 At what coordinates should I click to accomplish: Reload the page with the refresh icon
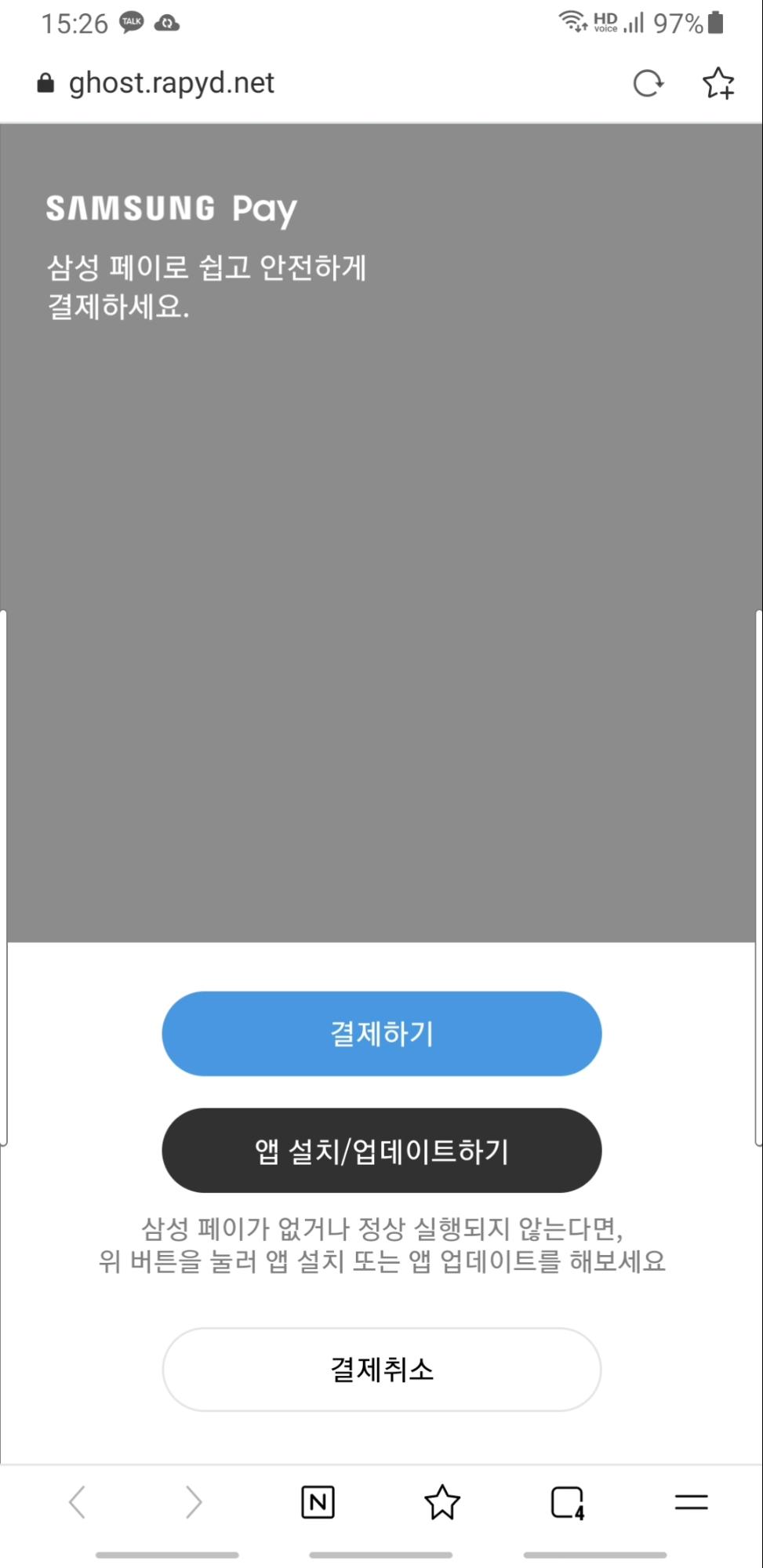coord(648,83)
